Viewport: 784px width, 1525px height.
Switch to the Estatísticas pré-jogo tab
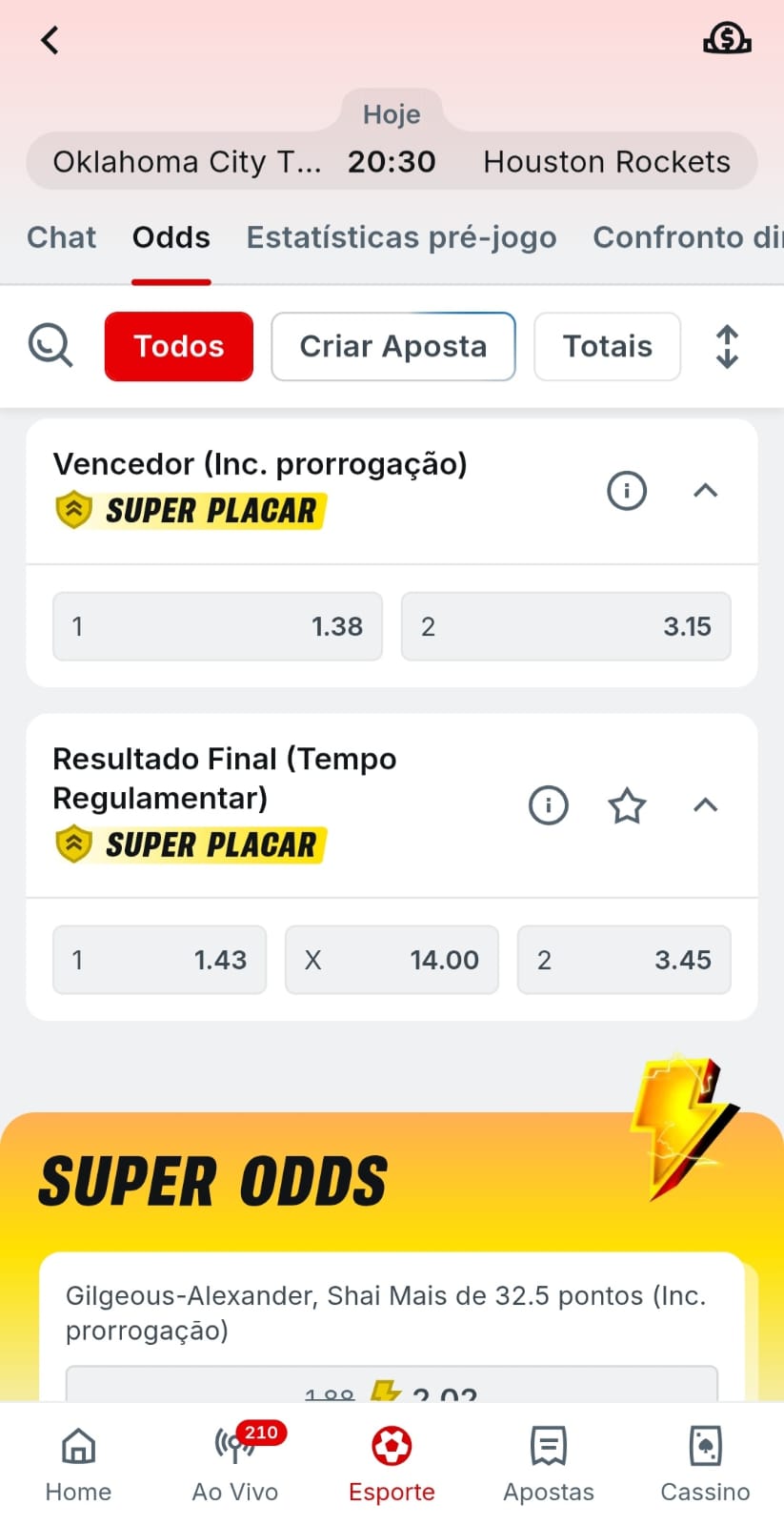click(402, 237)
